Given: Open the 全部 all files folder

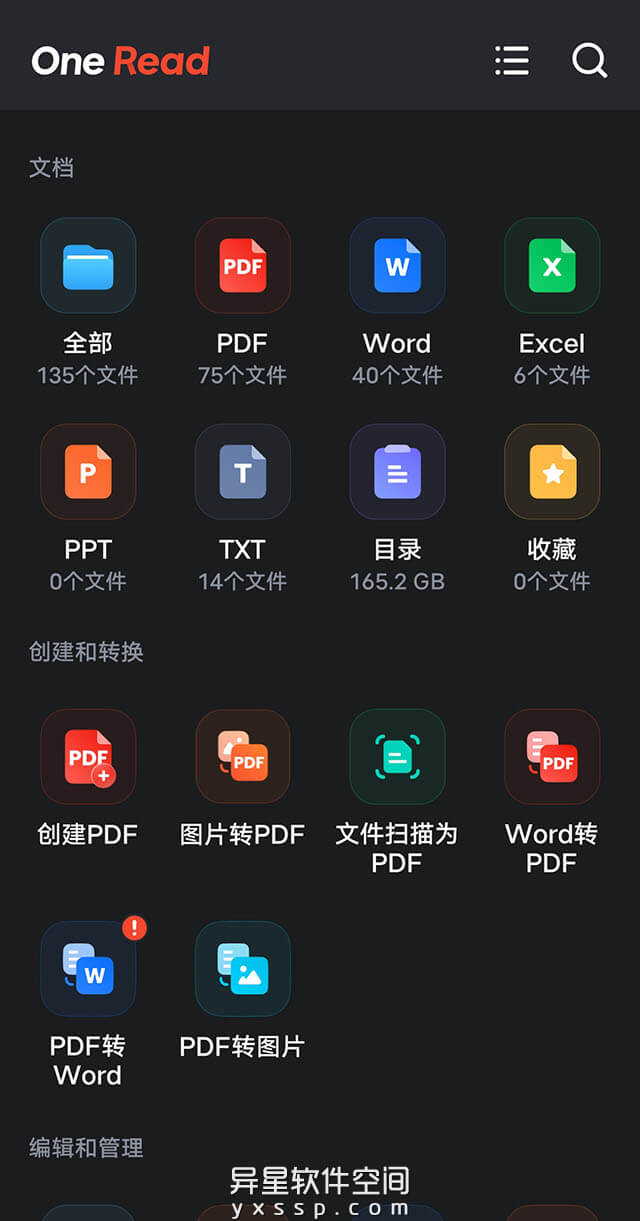Looking at the screenshot, I should [x=88, y=266].
